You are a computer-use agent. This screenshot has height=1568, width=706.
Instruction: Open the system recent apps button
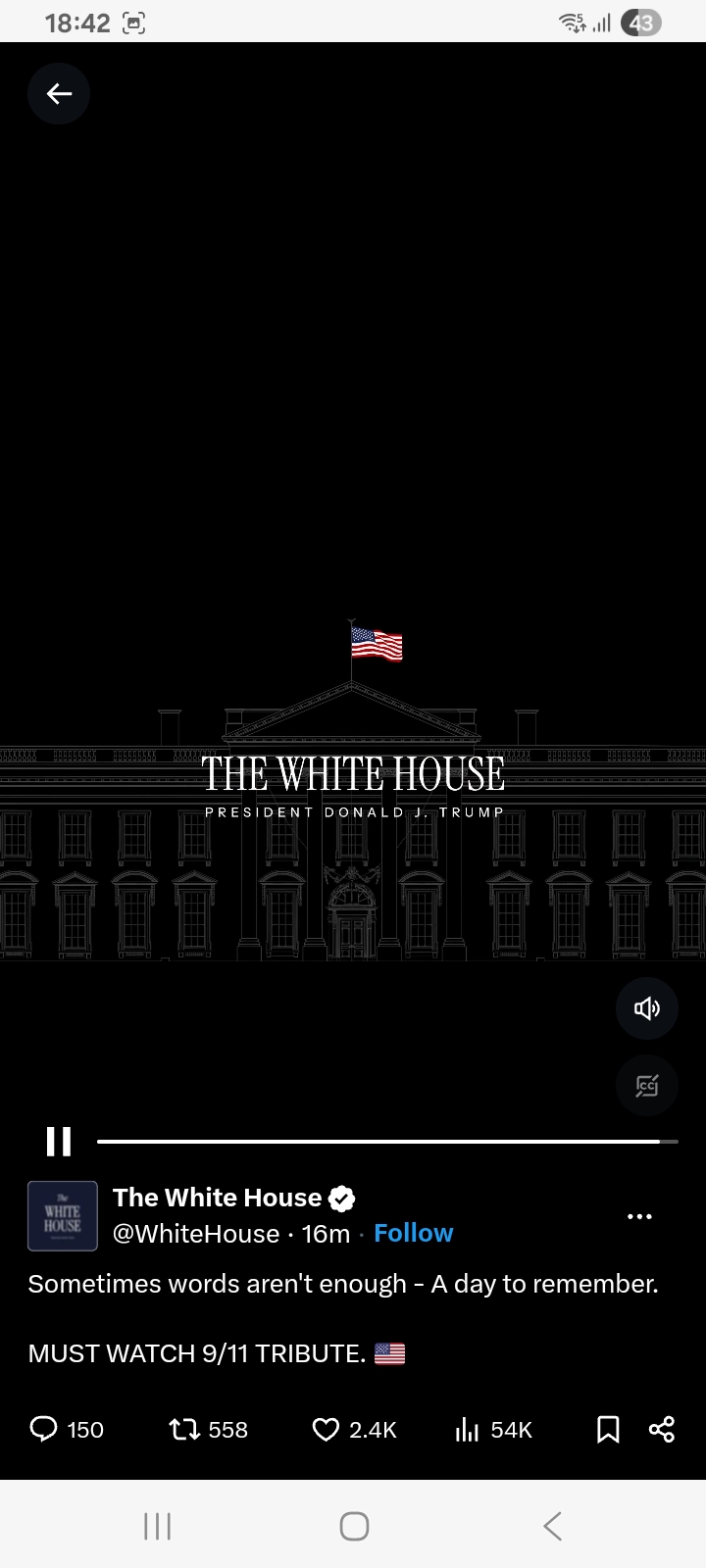click(157, 1526)
